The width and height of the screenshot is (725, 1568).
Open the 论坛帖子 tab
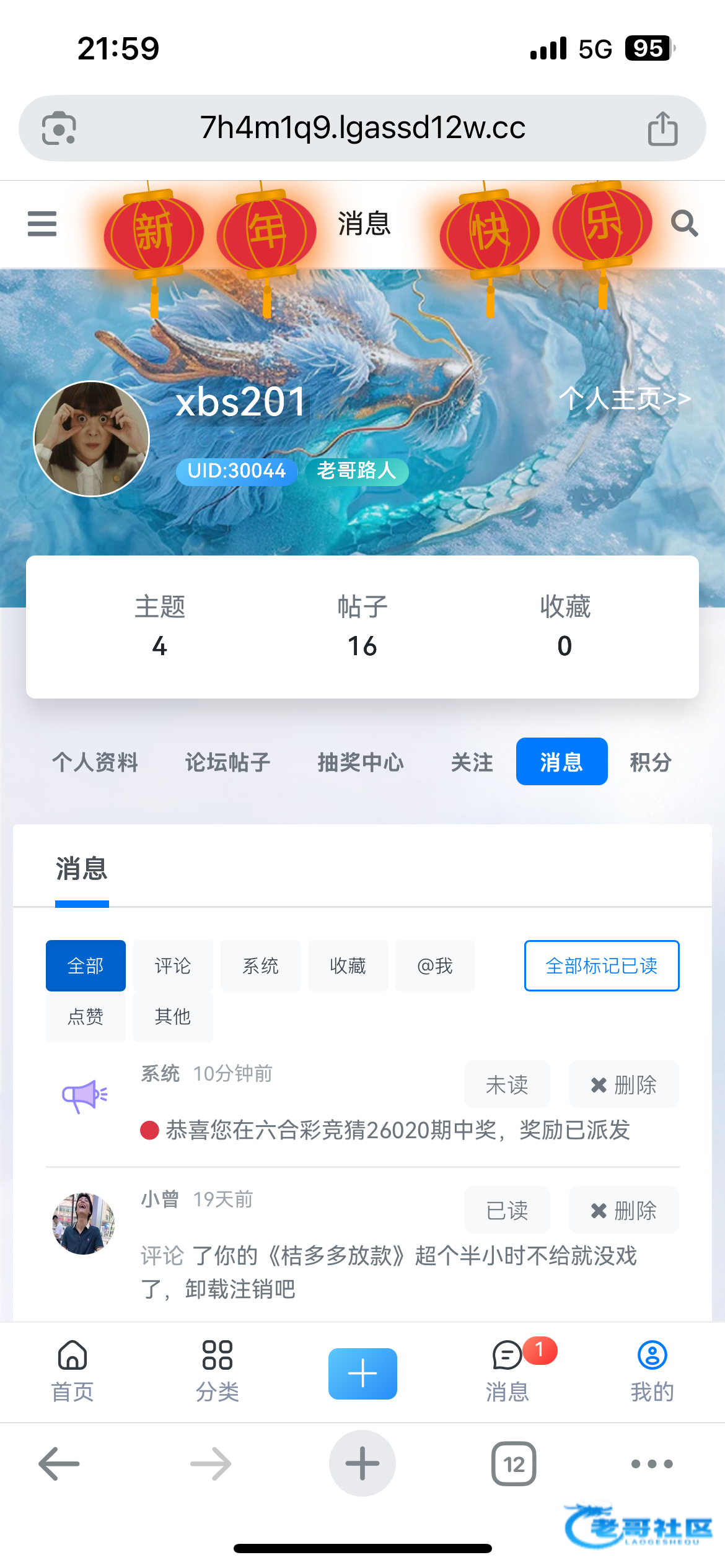(x=227, y=762)
